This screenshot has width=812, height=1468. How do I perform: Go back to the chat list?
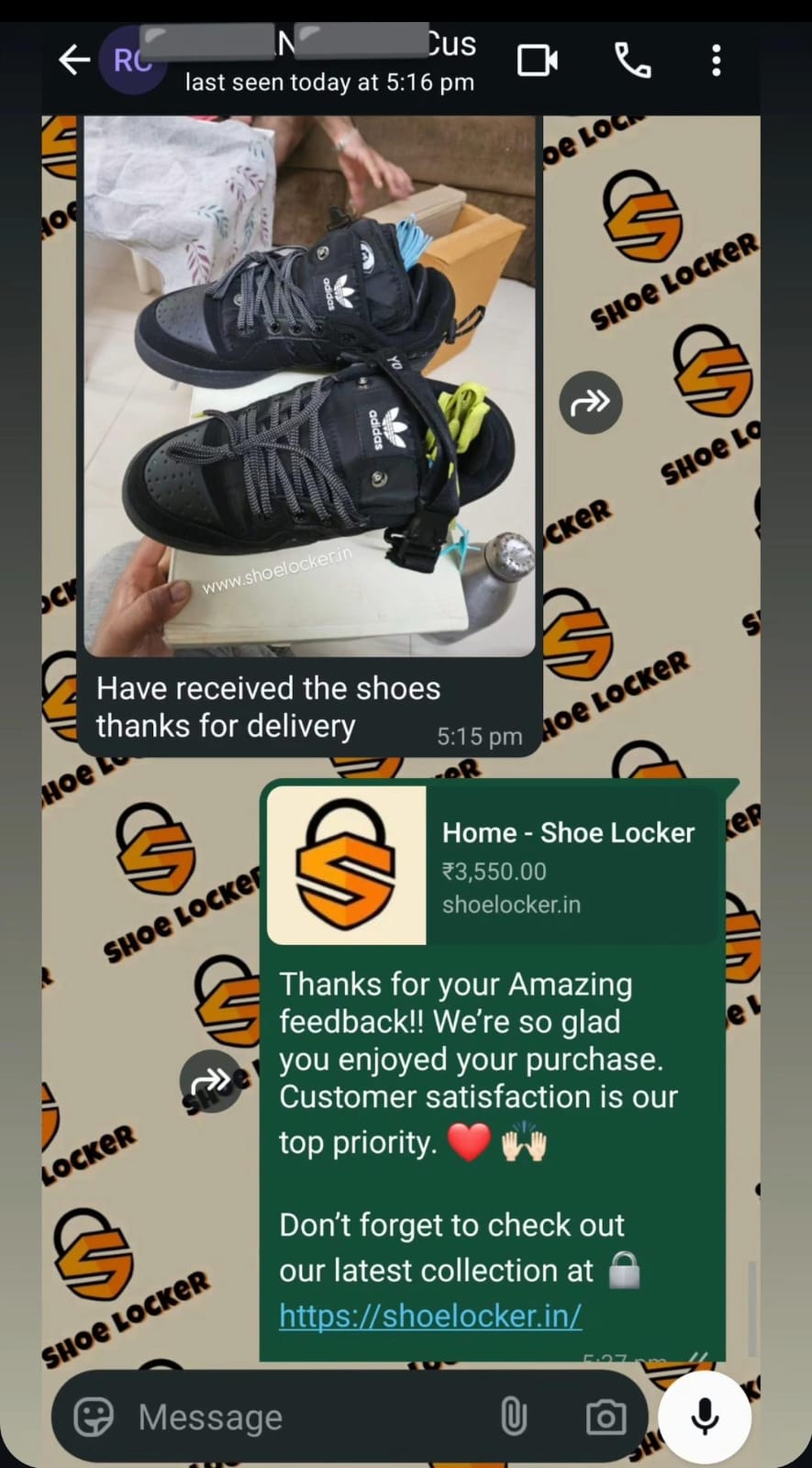(x=73, y=61)
